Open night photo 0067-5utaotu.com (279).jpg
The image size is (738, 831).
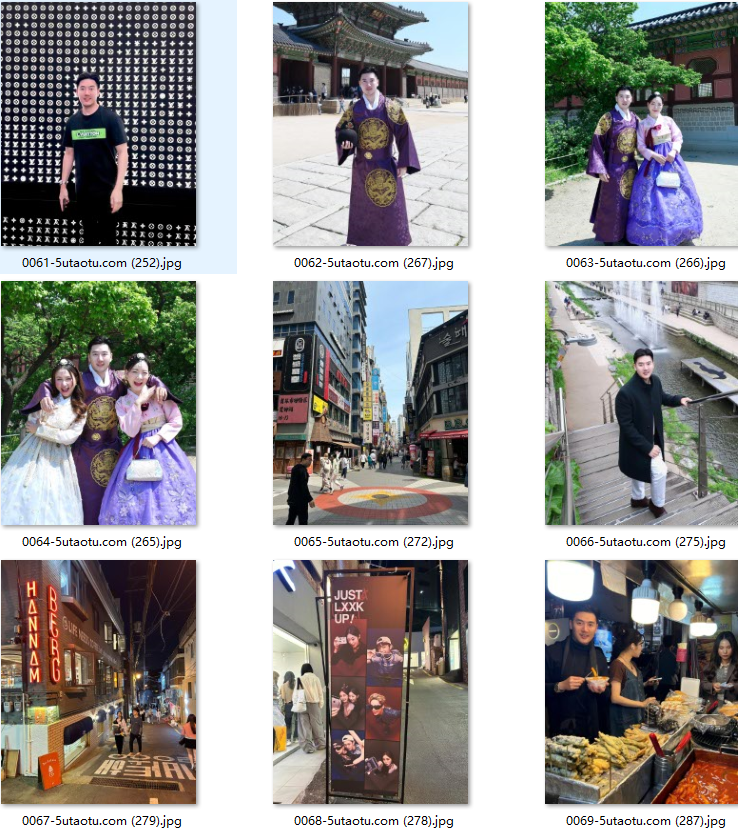point(98,682)
